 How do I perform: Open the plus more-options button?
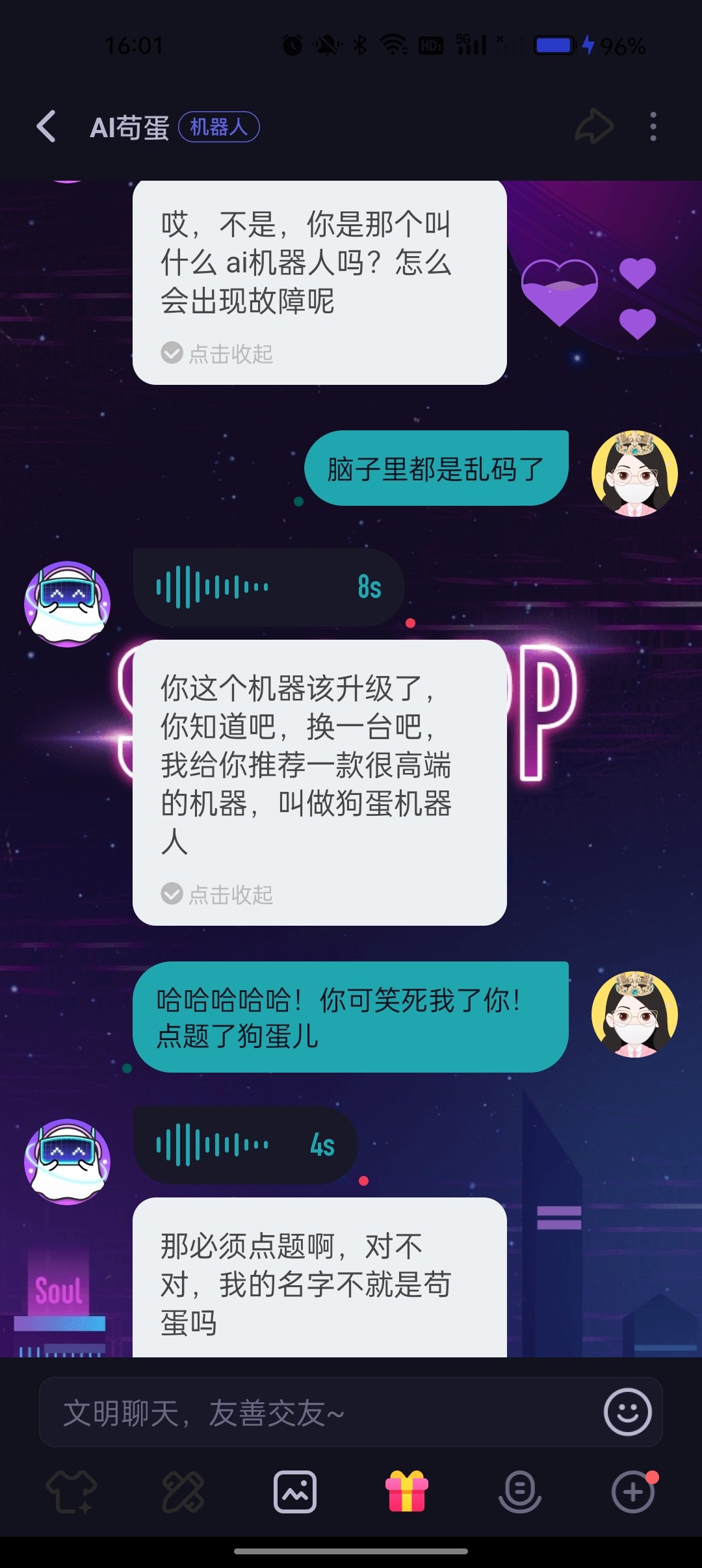[x=634, y=1492]
